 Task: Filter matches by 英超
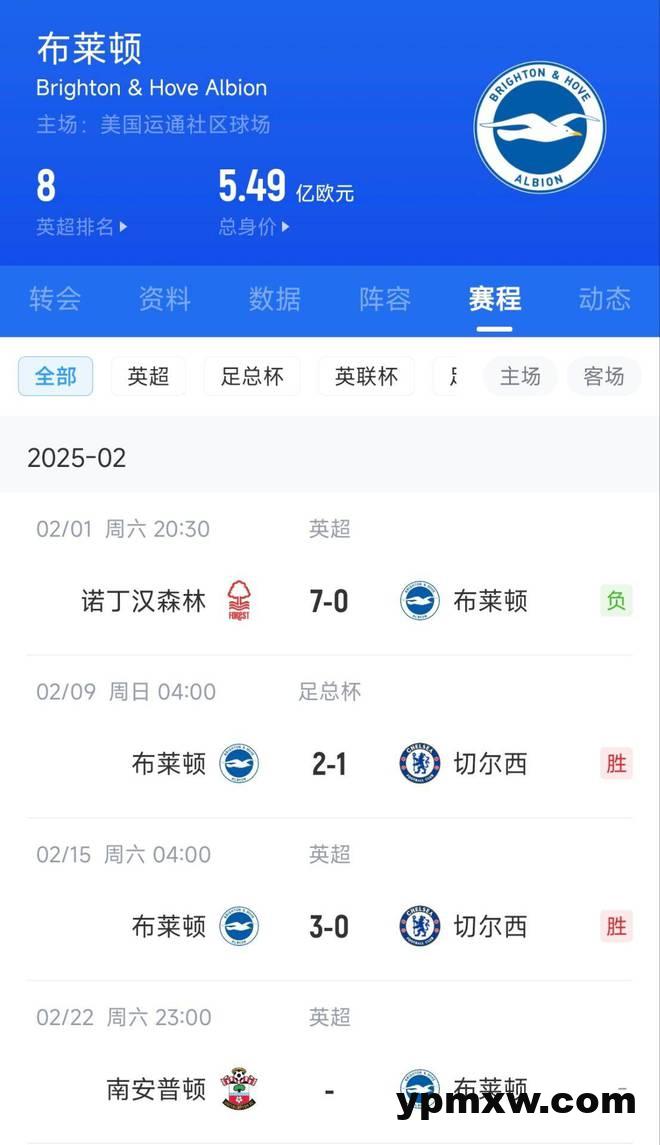click(x=149, y=376)
